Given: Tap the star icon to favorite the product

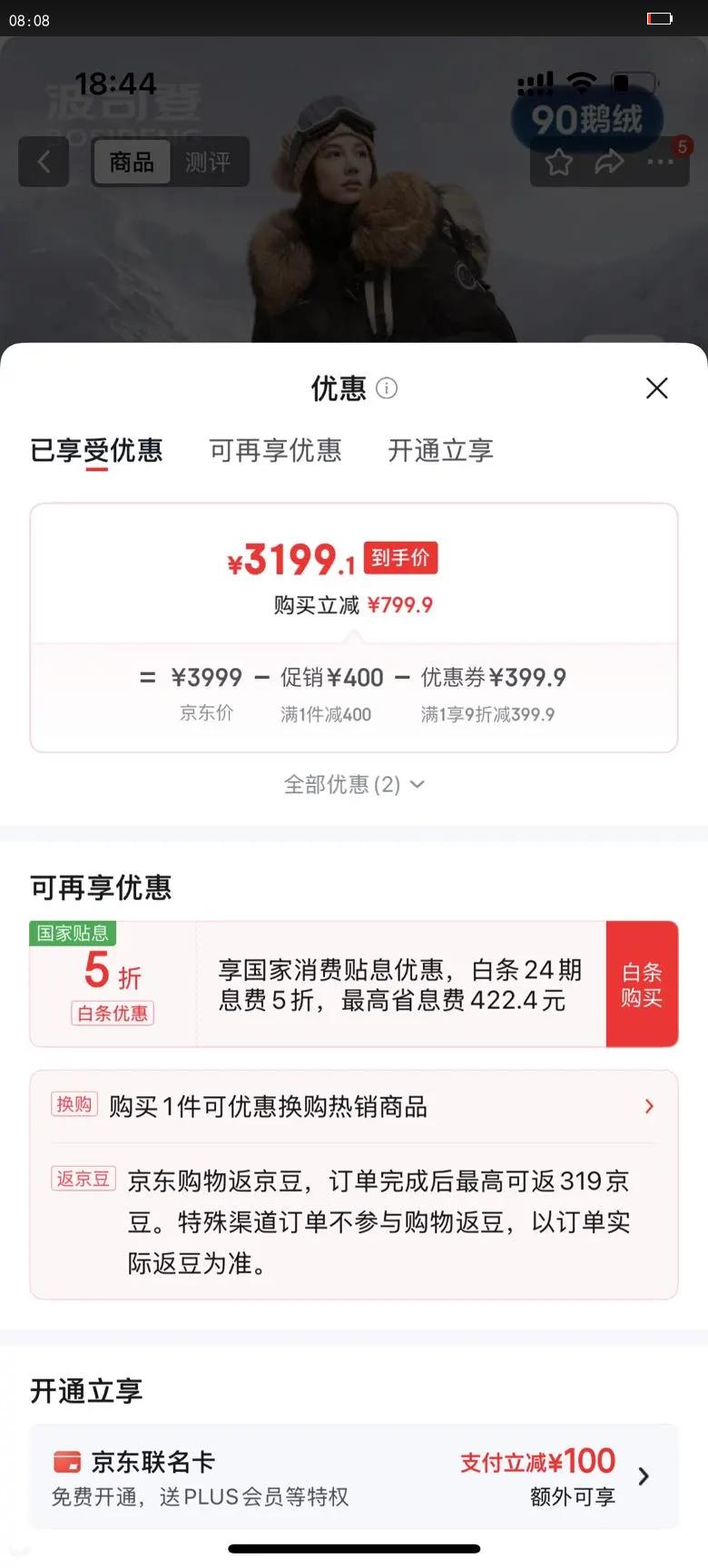Looking at the screenshot, I should pos(558,162).
